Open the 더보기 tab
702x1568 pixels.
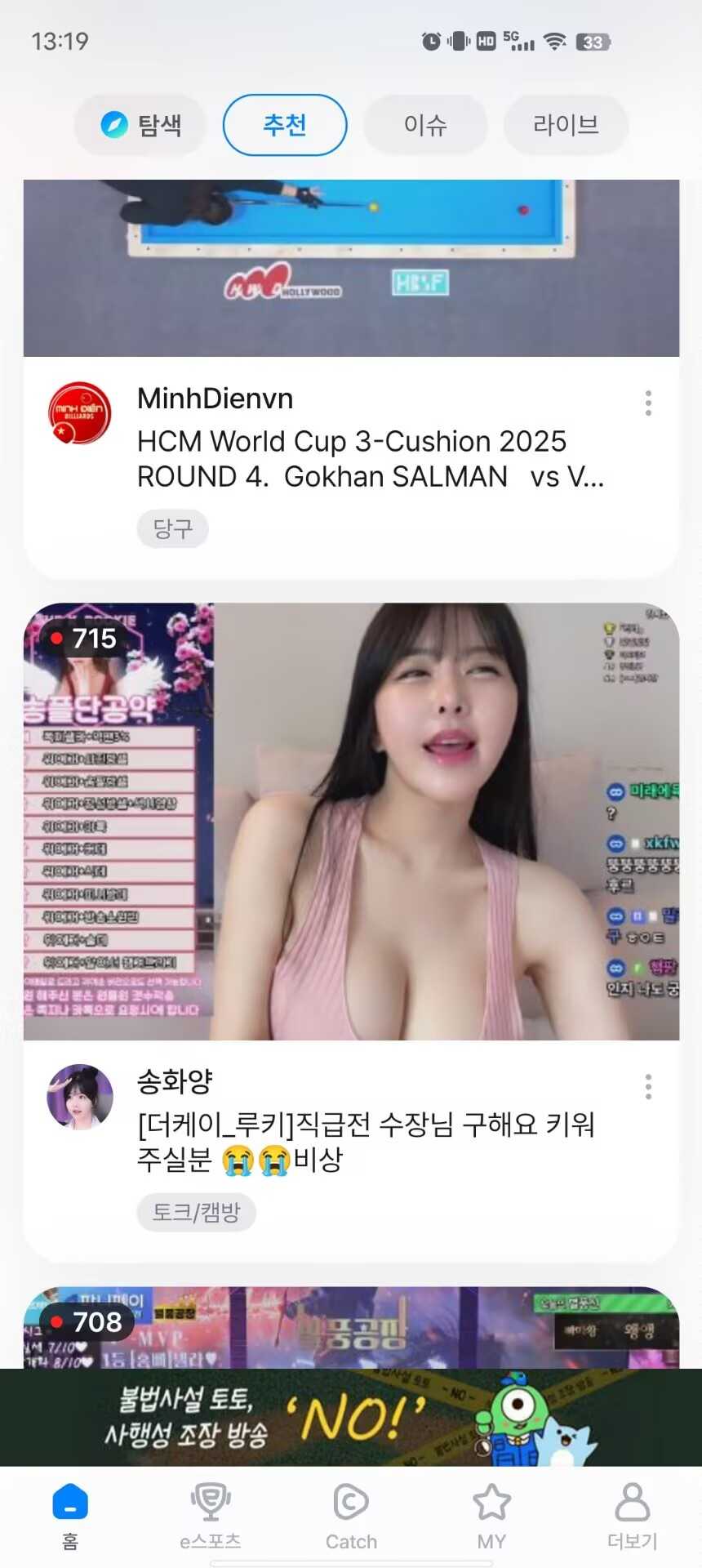click(x=632, y=1516)
